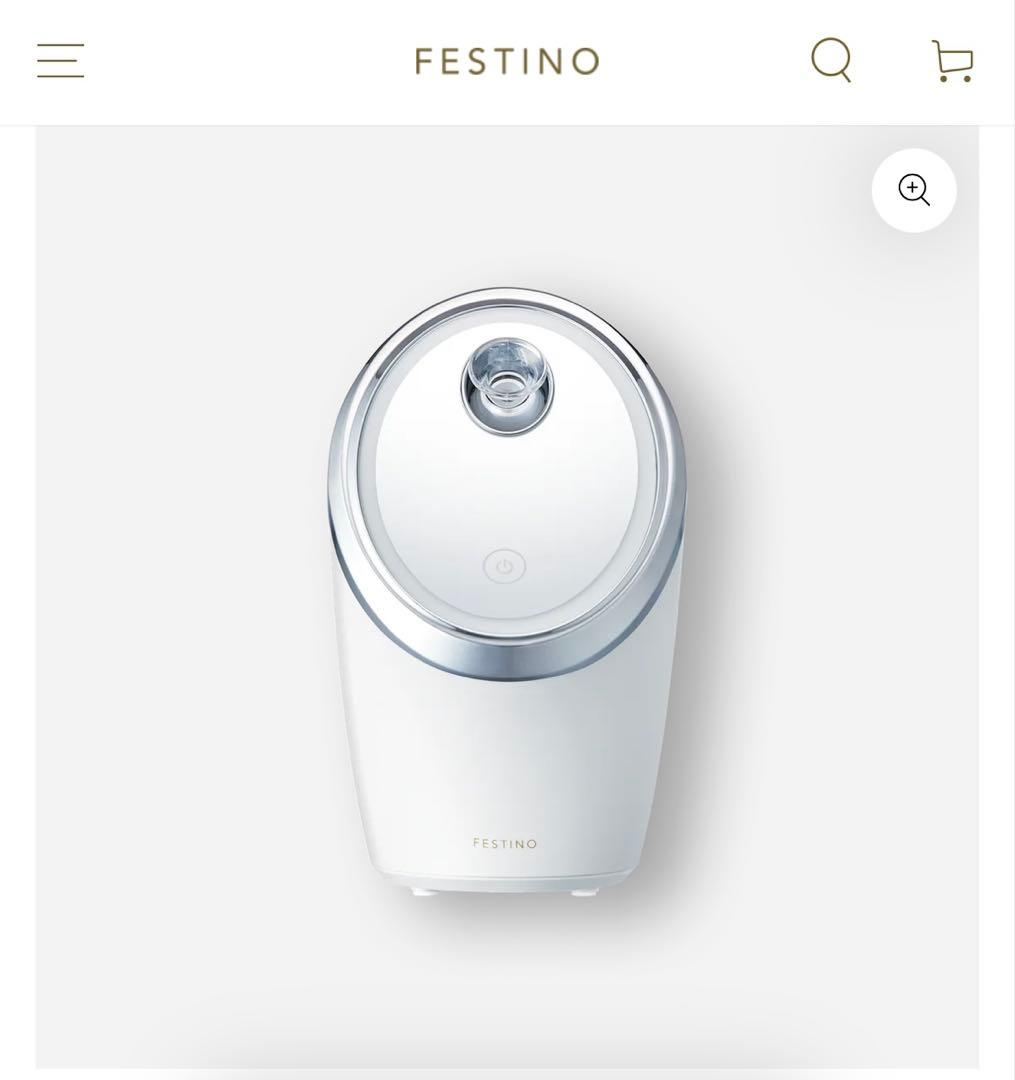This screenshot has width=1015, height=1080.
Task: Click the zoom-in control on the product photo
Action: tap(914, 190)
